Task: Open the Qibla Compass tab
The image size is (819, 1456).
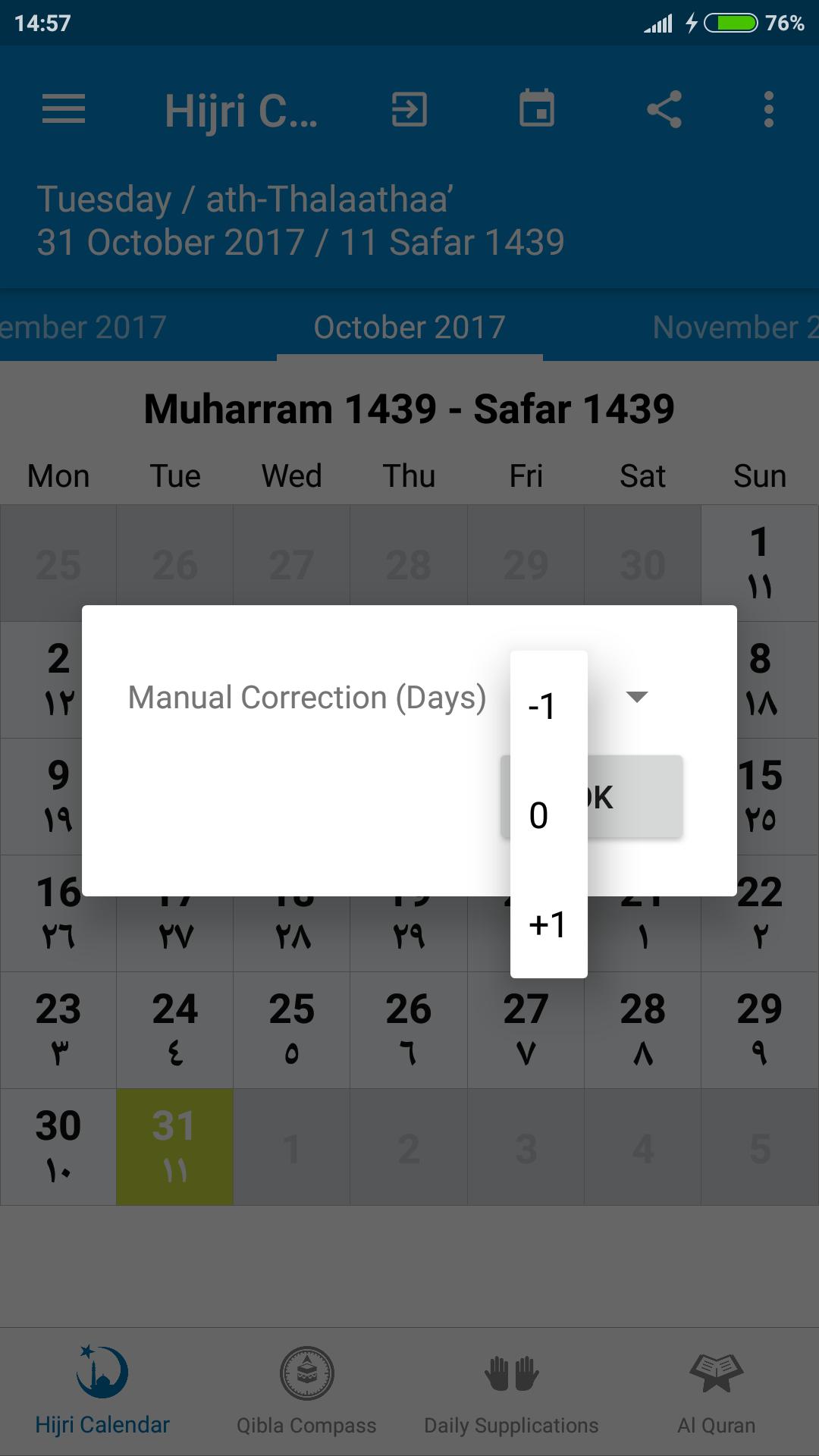Action: [306, 1392]
